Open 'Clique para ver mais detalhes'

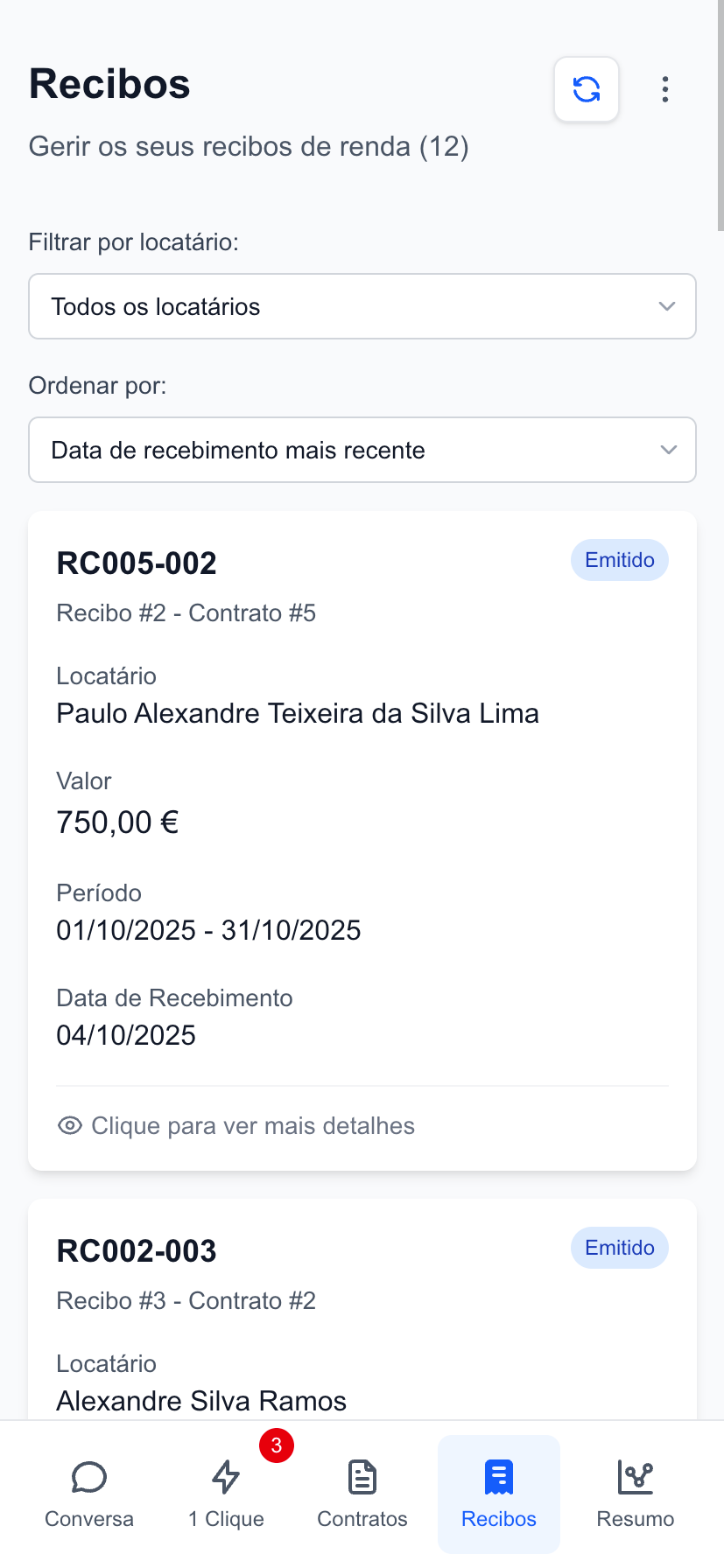(x=252, y=1125)
